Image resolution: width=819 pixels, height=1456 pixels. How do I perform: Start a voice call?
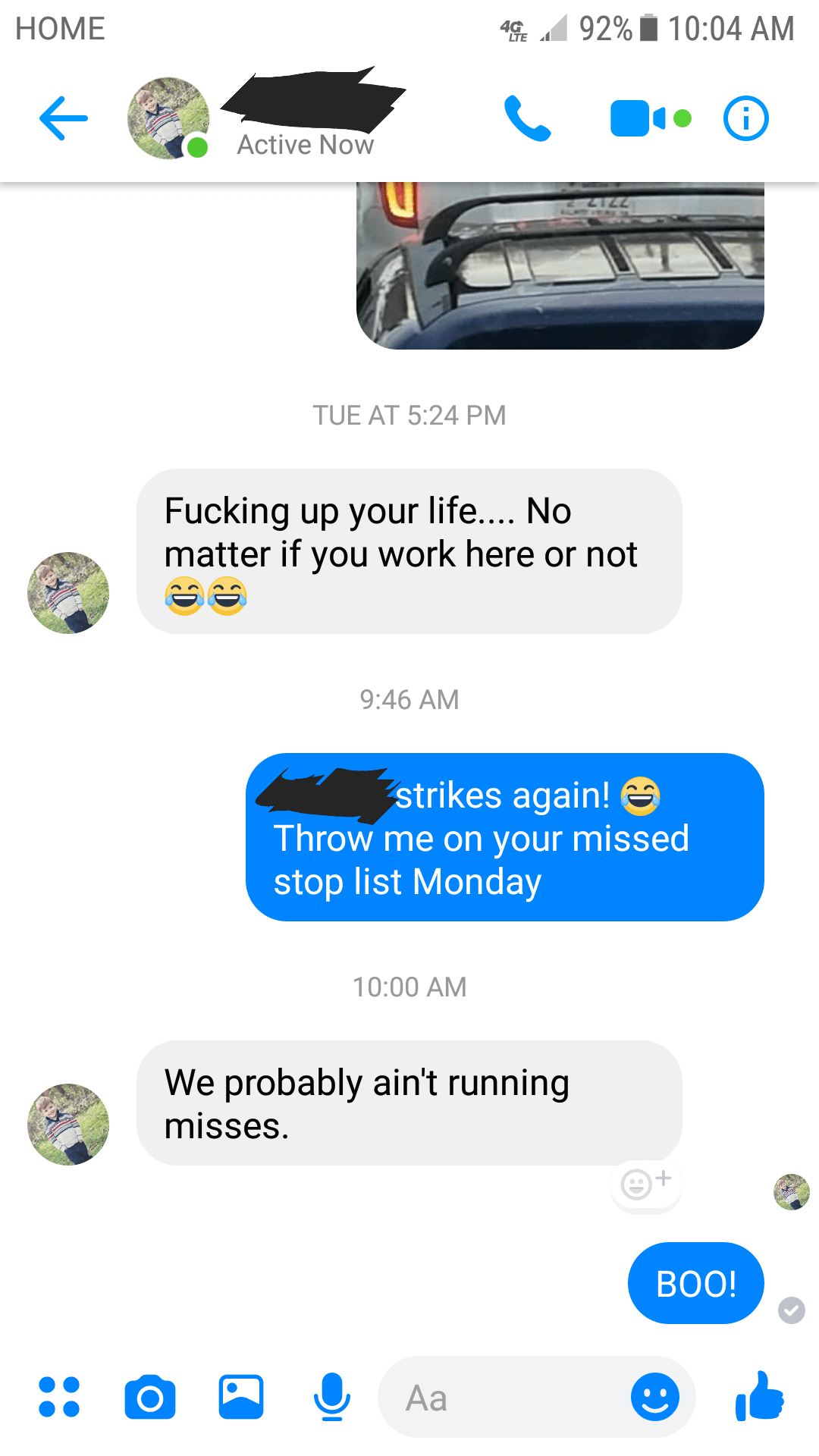click(x=528, y=118)
